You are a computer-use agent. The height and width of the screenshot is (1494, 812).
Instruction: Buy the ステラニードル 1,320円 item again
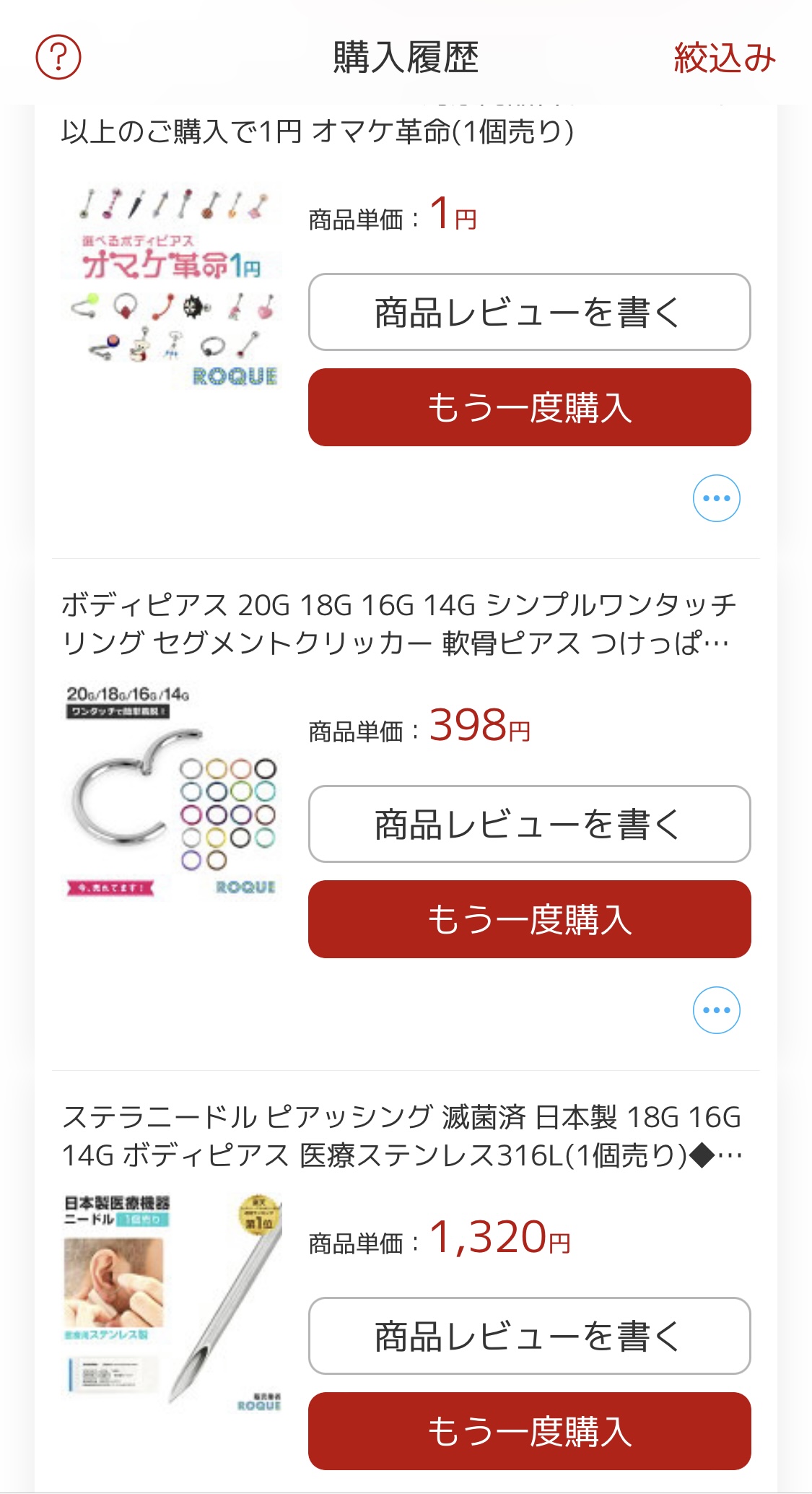click(x=529, y=1431)
